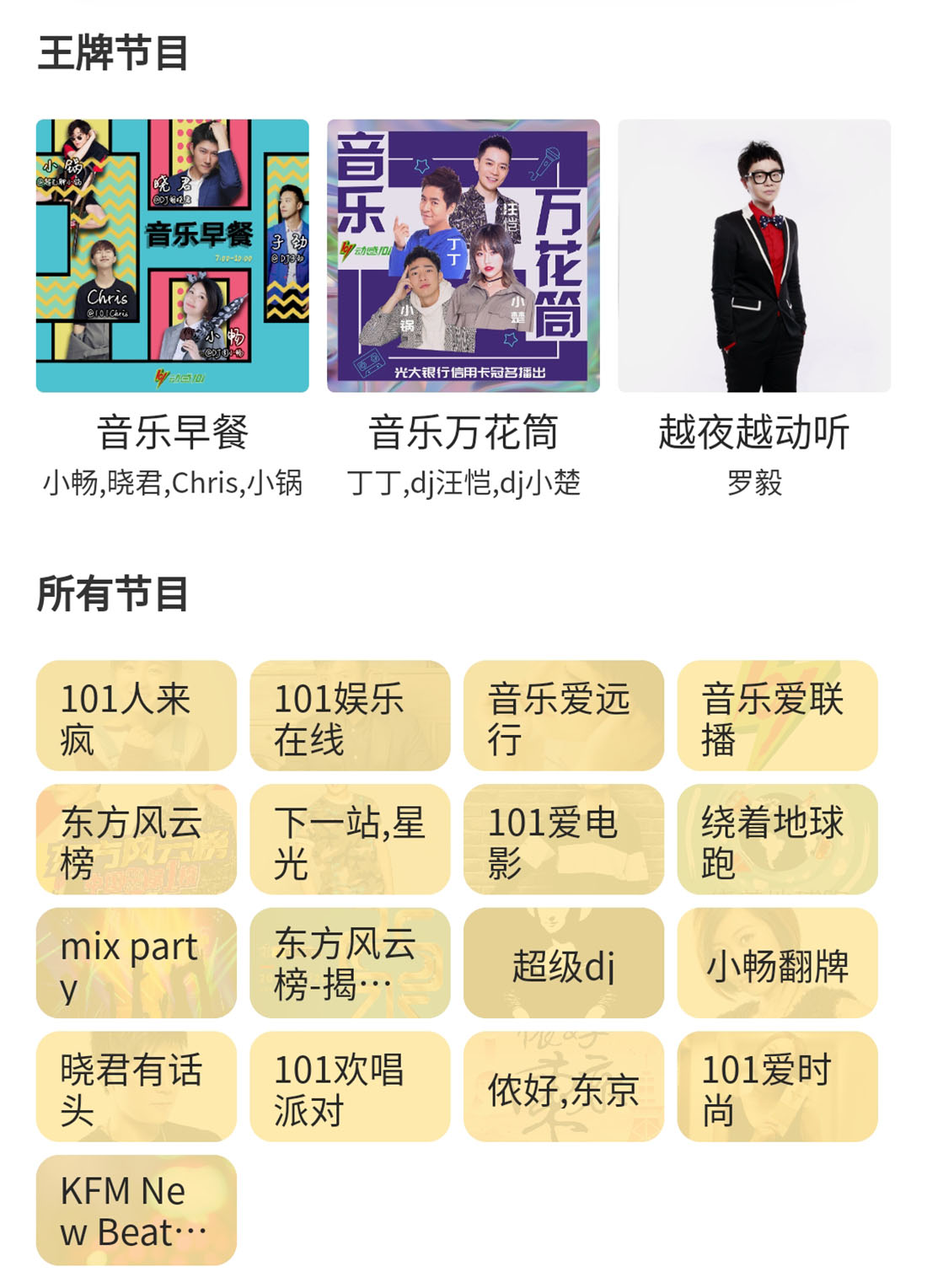Image resolution: width=927 pixels, height=1288 pixels.
Task: Tap the 音乐爱远行 tile
Action: 563,716
